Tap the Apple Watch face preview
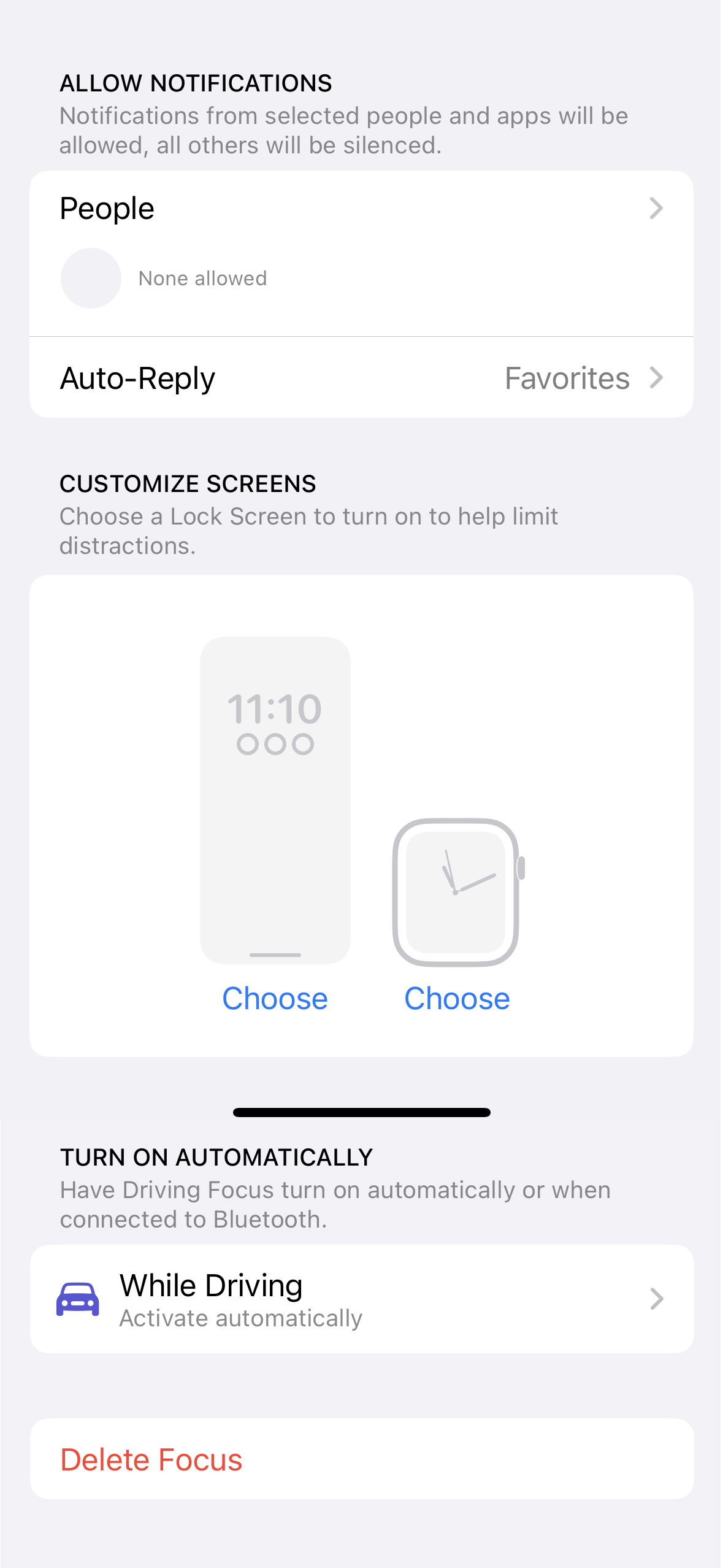This screenshot has width=723, height=1568. [456, 892]
